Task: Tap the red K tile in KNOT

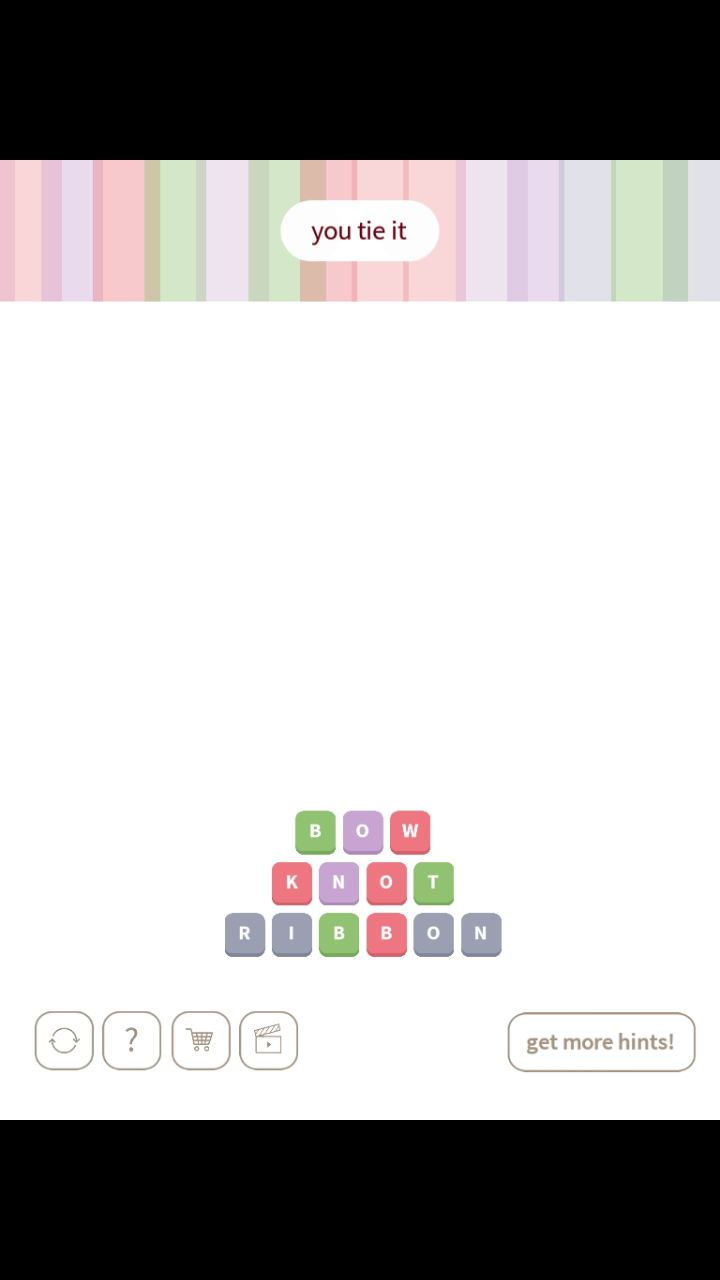Action: [x=292, y=883]
